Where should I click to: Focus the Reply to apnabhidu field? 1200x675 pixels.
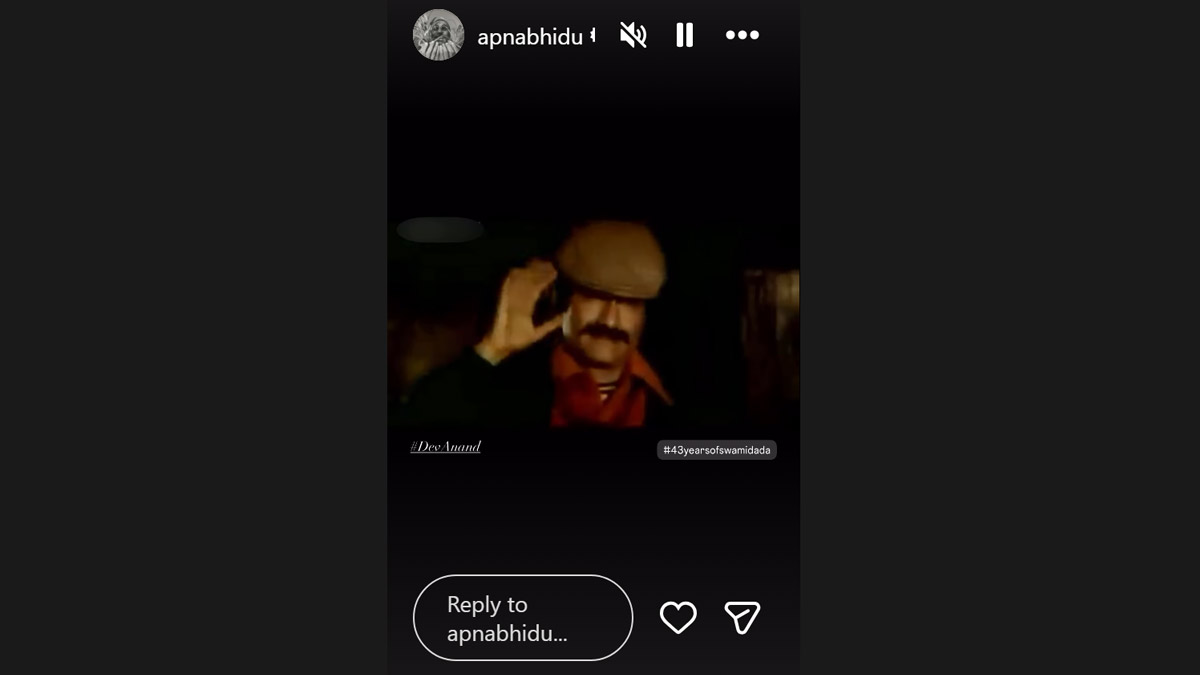[x=522, y=618]
